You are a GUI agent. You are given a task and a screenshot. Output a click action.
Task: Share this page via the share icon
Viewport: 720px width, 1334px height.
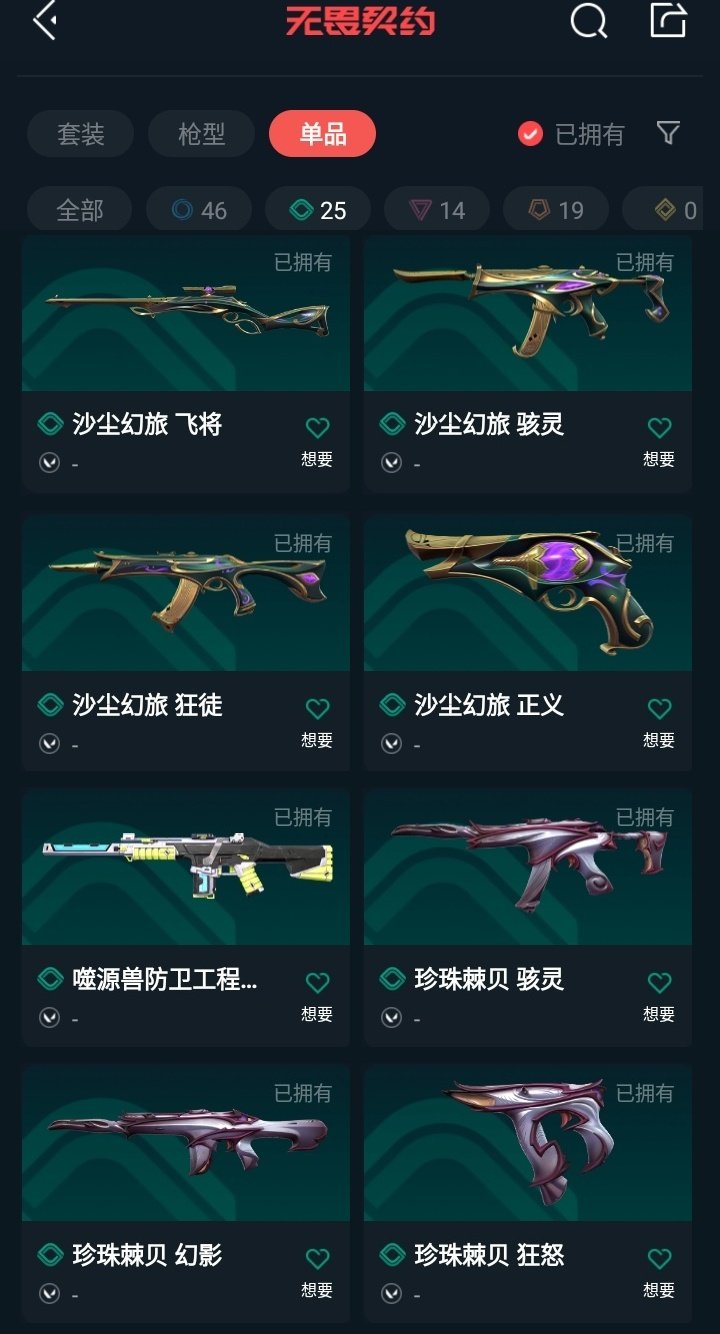[x=668, y=20]
